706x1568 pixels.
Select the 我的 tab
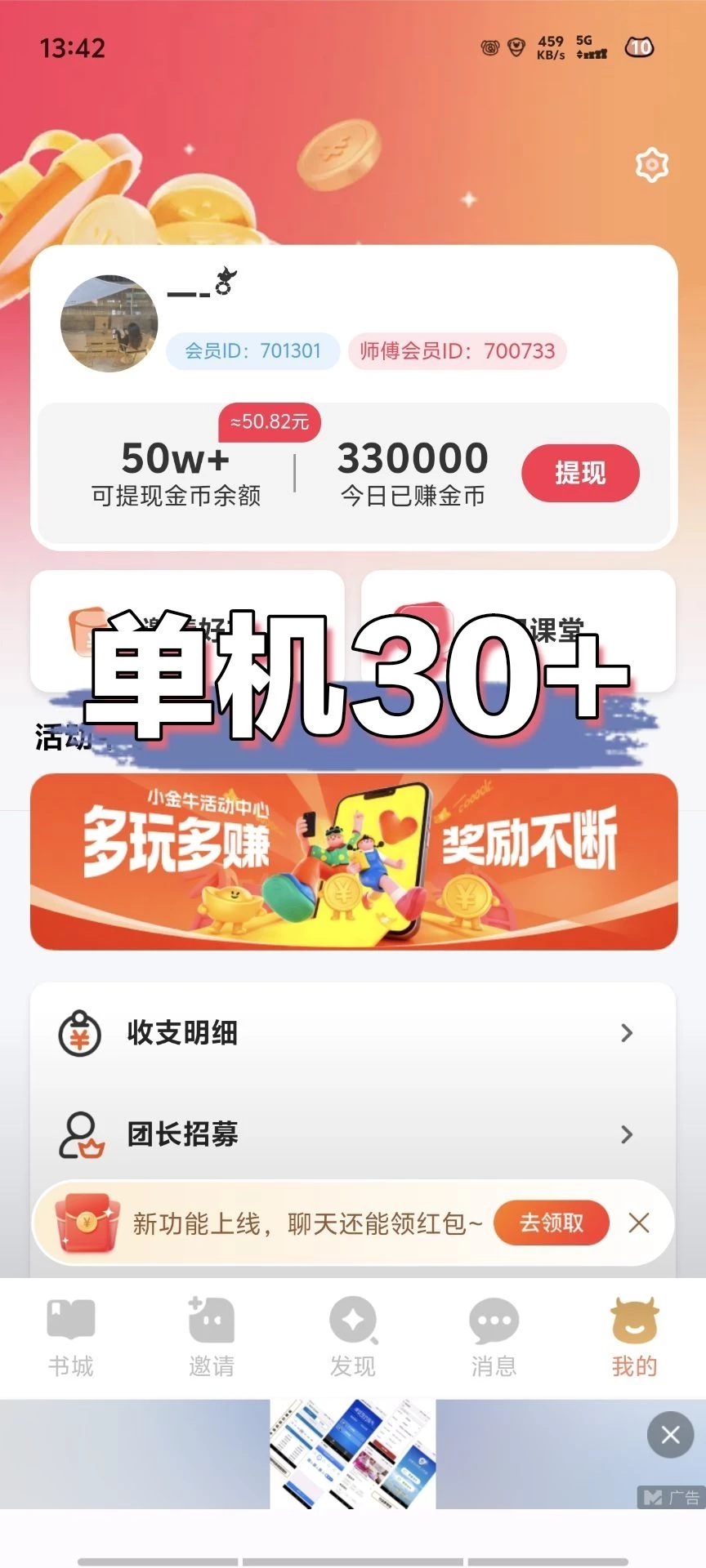(x=634, y=1337)
